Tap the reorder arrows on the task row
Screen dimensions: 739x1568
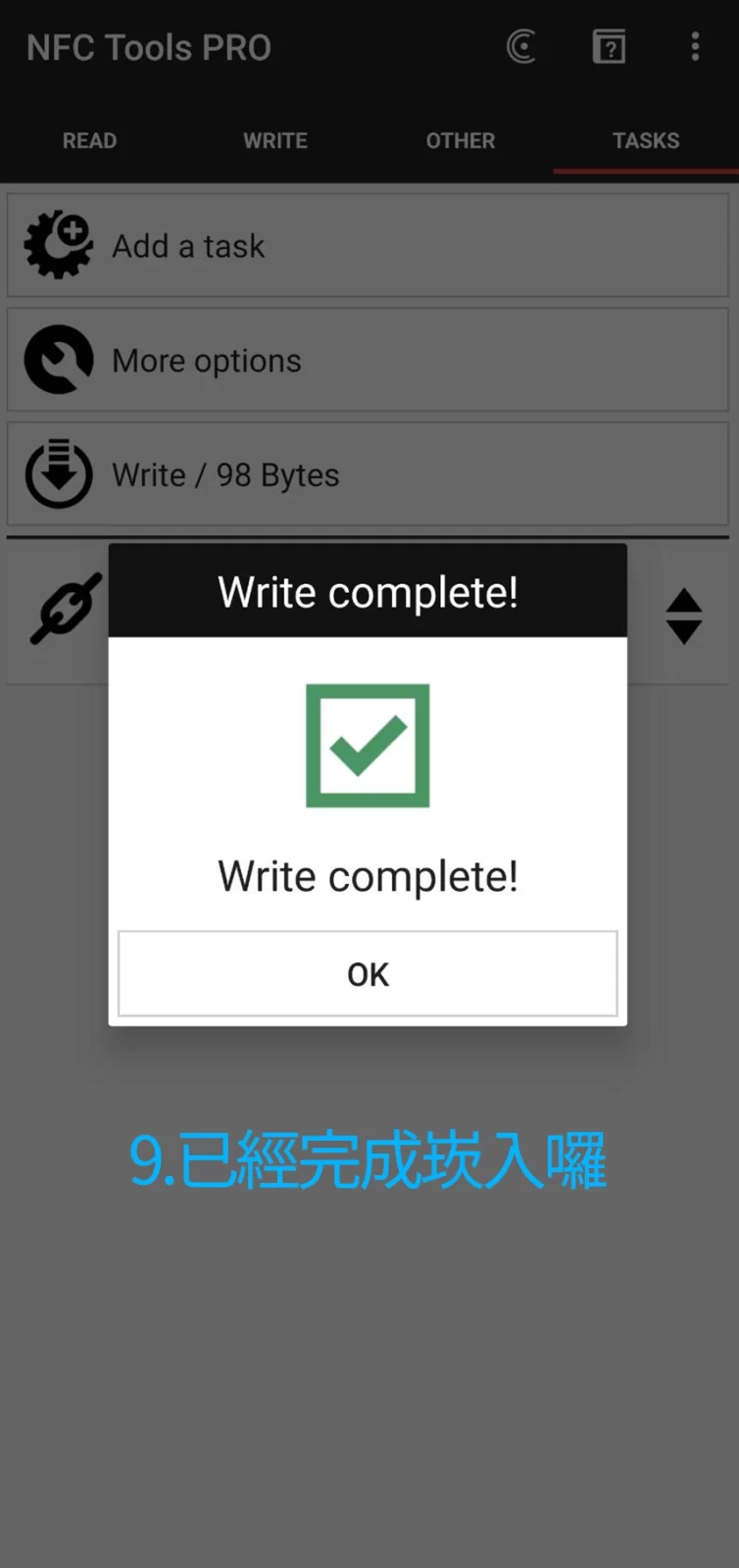683,616
